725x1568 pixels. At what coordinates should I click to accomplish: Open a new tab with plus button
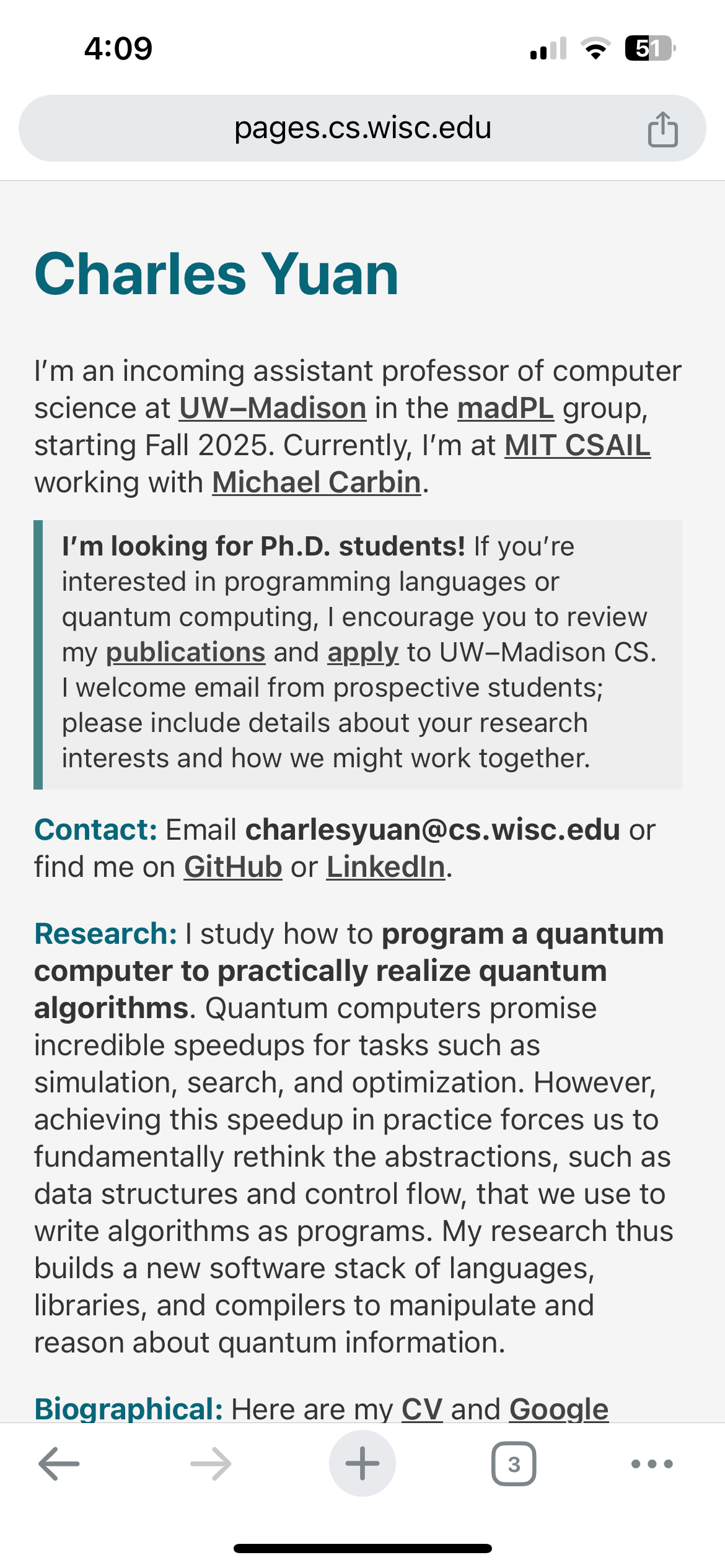pos(362,1463)
